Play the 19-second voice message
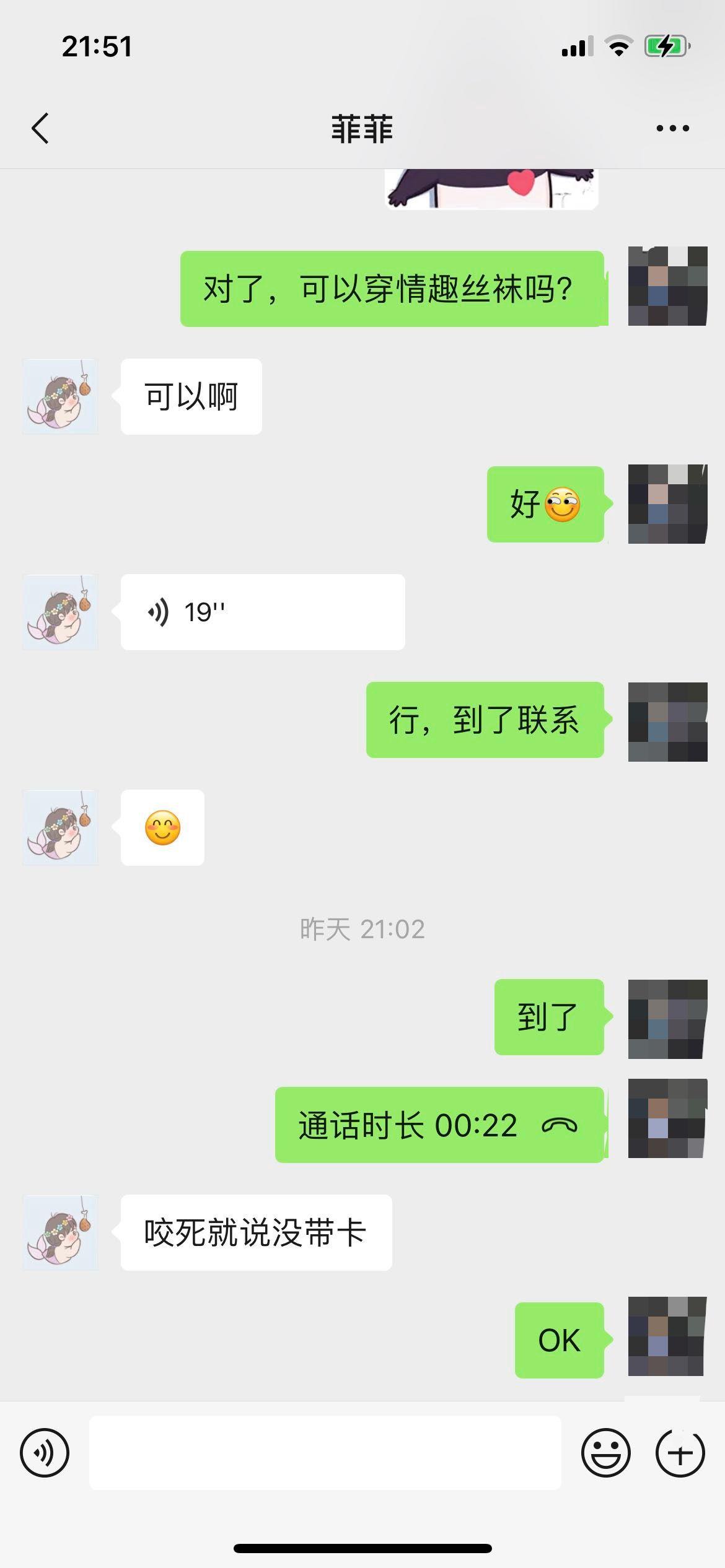The height and width of the screenshot is (1568, 725). pos(263,612)
